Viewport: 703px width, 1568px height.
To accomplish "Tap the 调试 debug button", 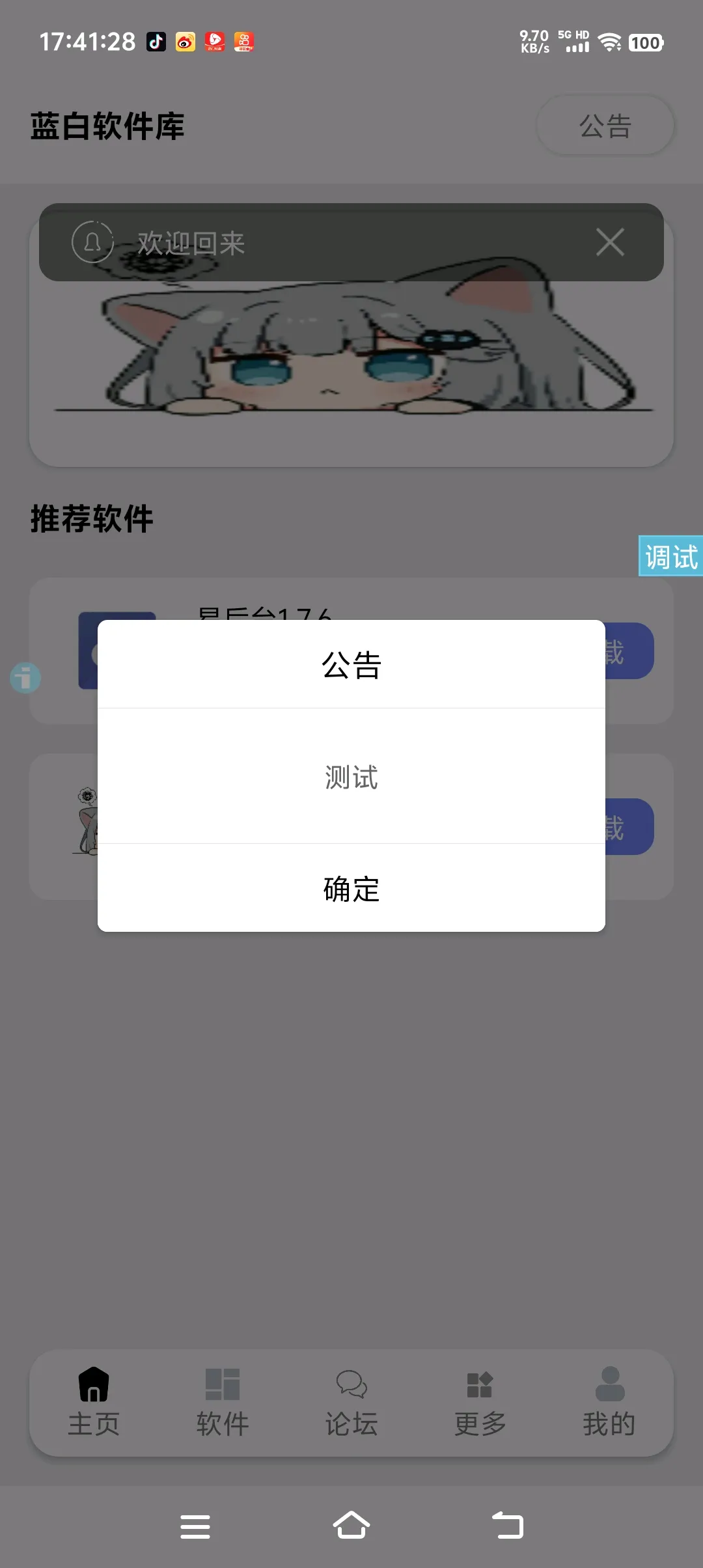I will click(x=670, y=557).
